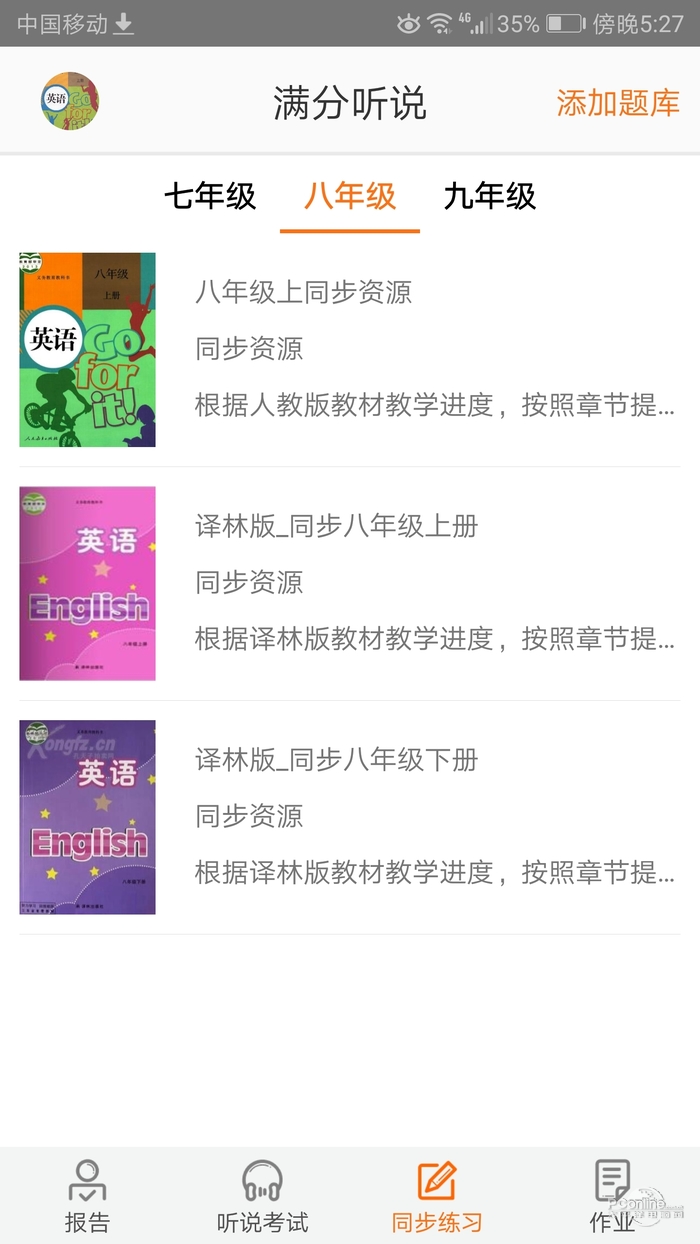Open the 作业 tab
This screenshot has height=1244, width=700.
click(x=612, y=1196)
